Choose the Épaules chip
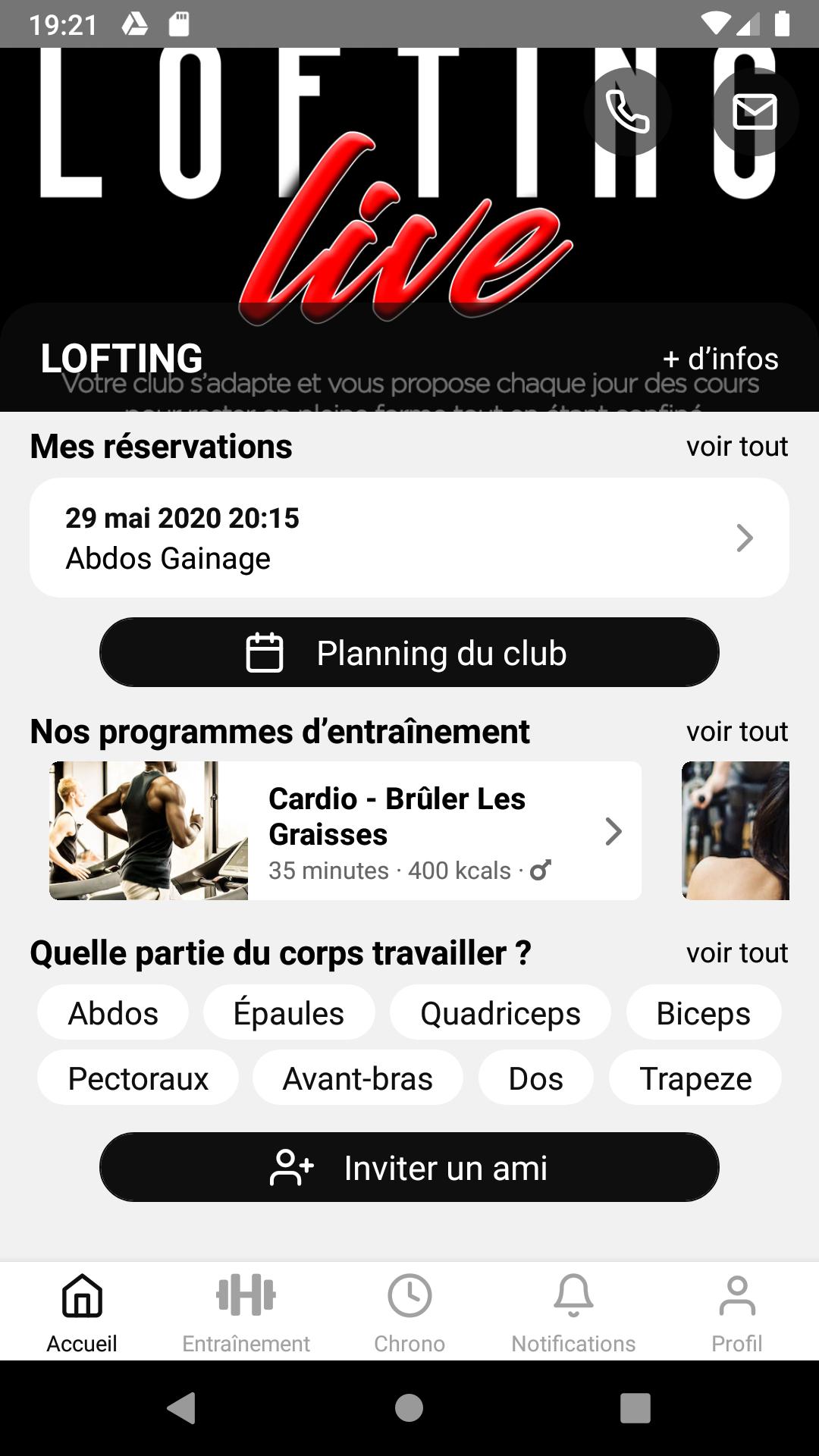 point(289,1013)
